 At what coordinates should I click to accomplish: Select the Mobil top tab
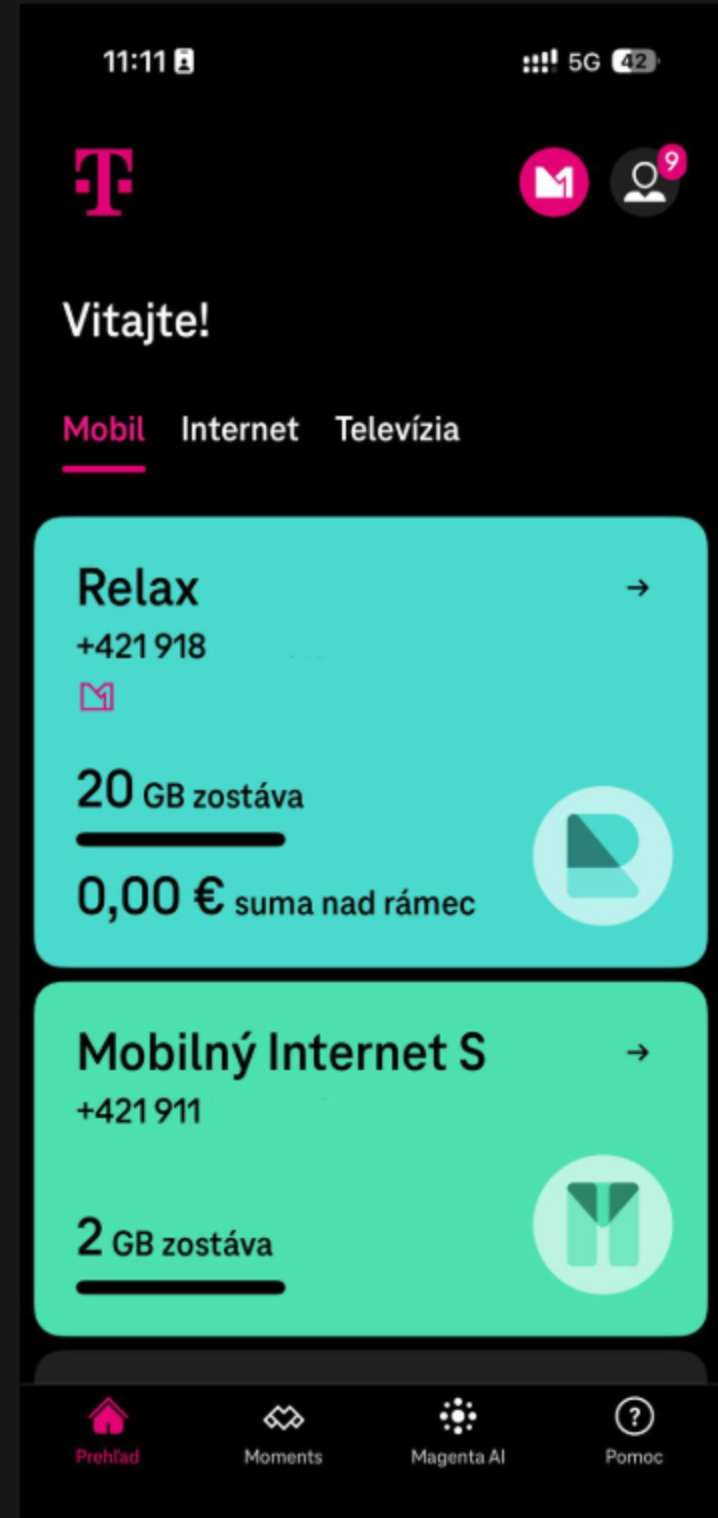[104, 430]
